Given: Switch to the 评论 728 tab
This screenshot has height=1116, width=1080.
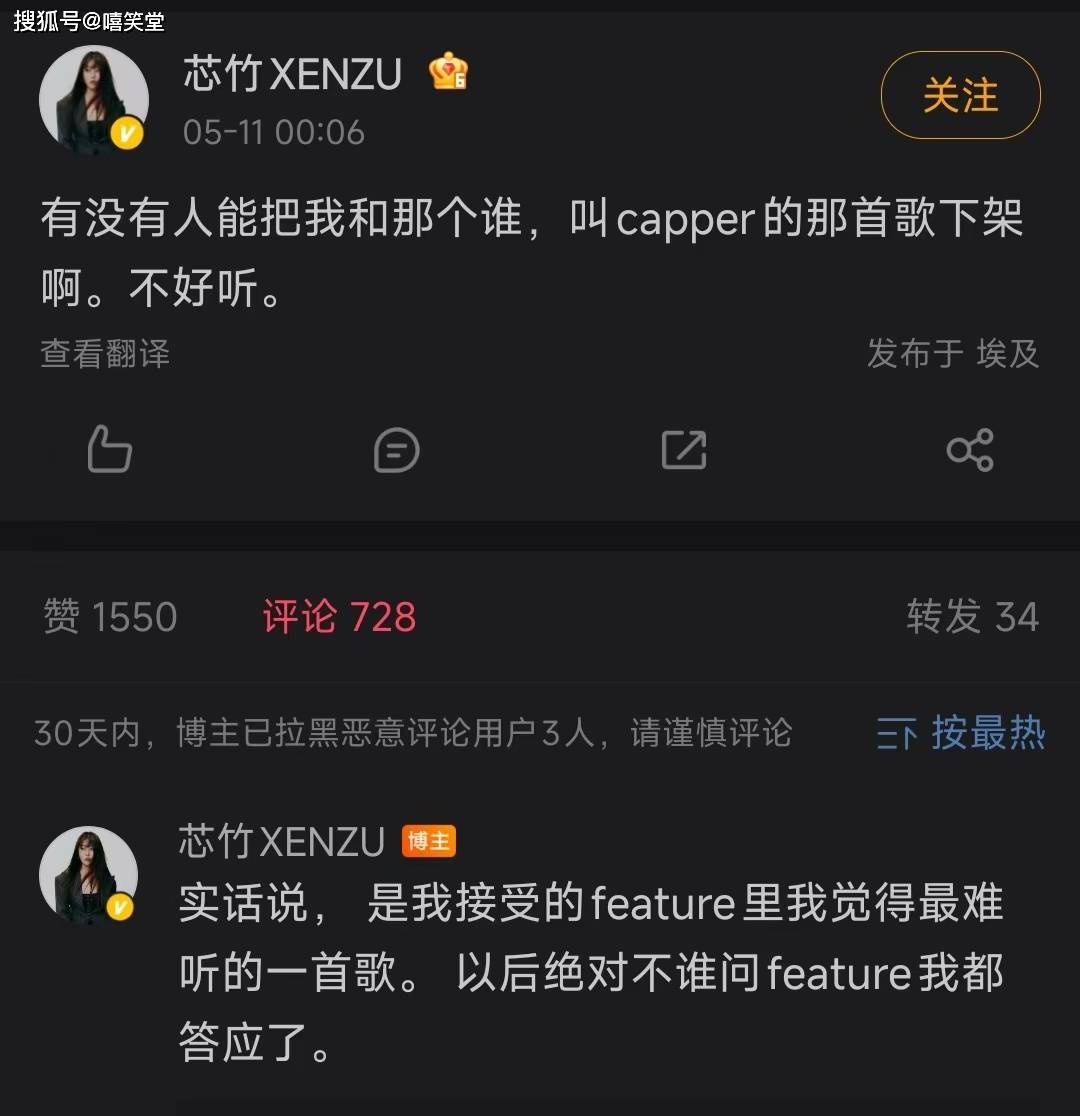Looking at the screenshot, I should click(x=339, y=616).
